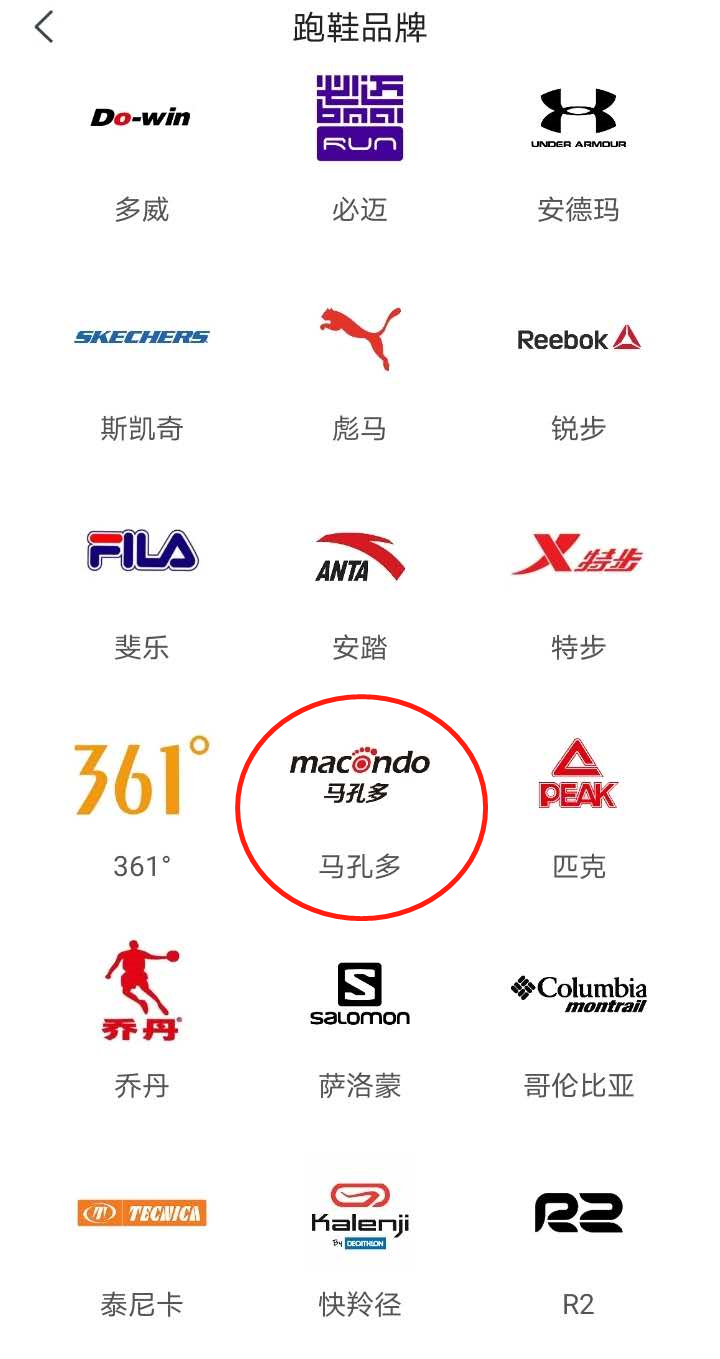Open Columbia Montrail 哥伦比亚 brand
Image resolution: width=720 pixels, height=1359 pixels.
coord(578,1028)
